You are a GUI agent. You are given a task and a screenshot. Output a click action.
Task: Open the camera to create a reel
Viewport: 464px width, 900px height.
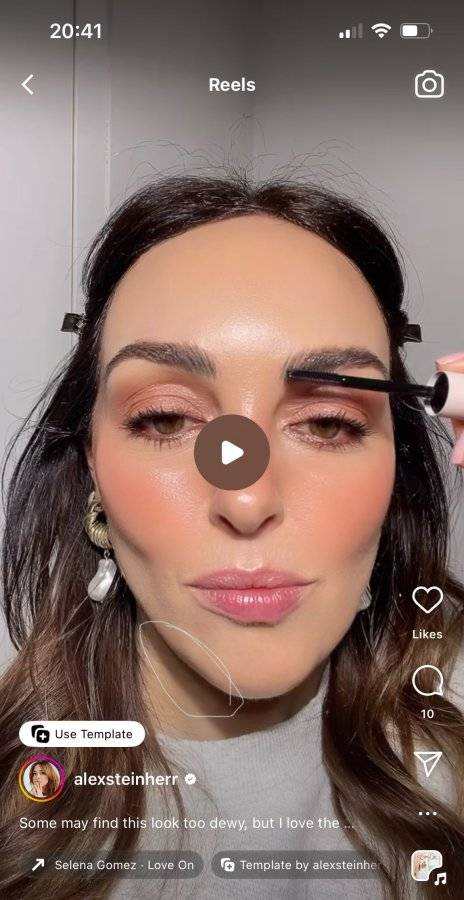point(429,84)
